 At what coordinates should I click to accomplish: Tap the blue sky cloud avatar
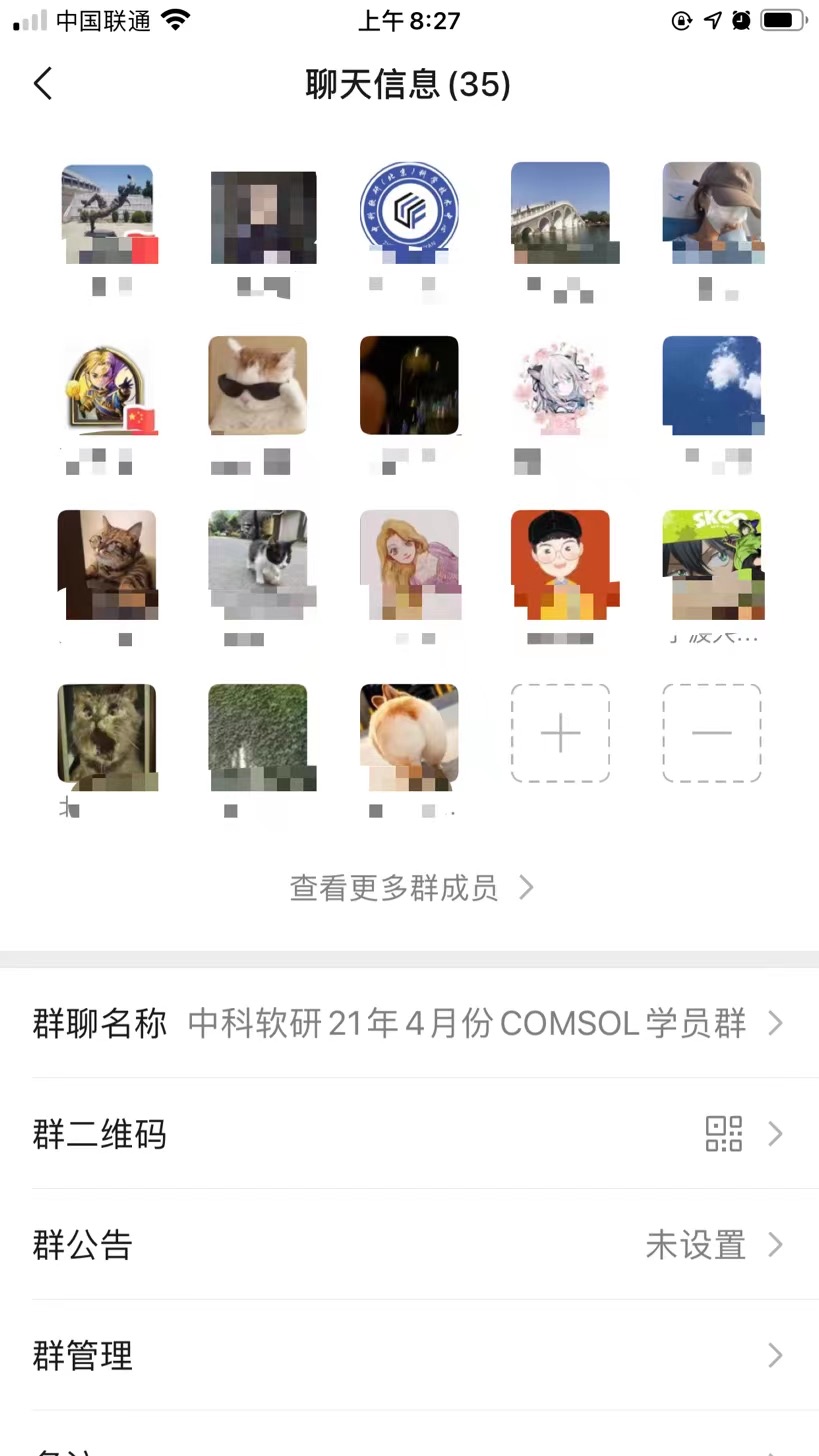711,385
